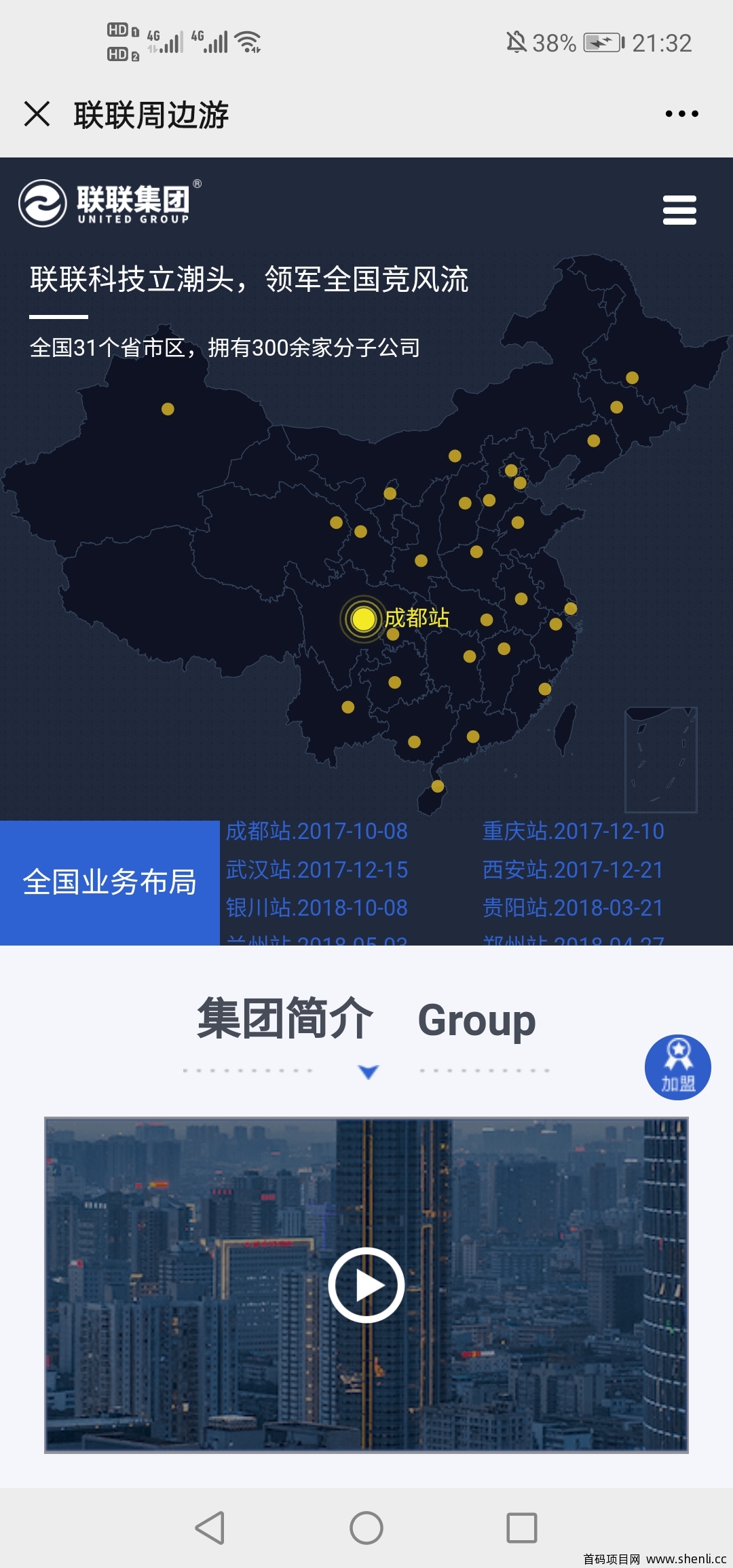The height and width of the screenshot is (1568, 733).
Task: Play the group introduction video
Action: 366,1284
